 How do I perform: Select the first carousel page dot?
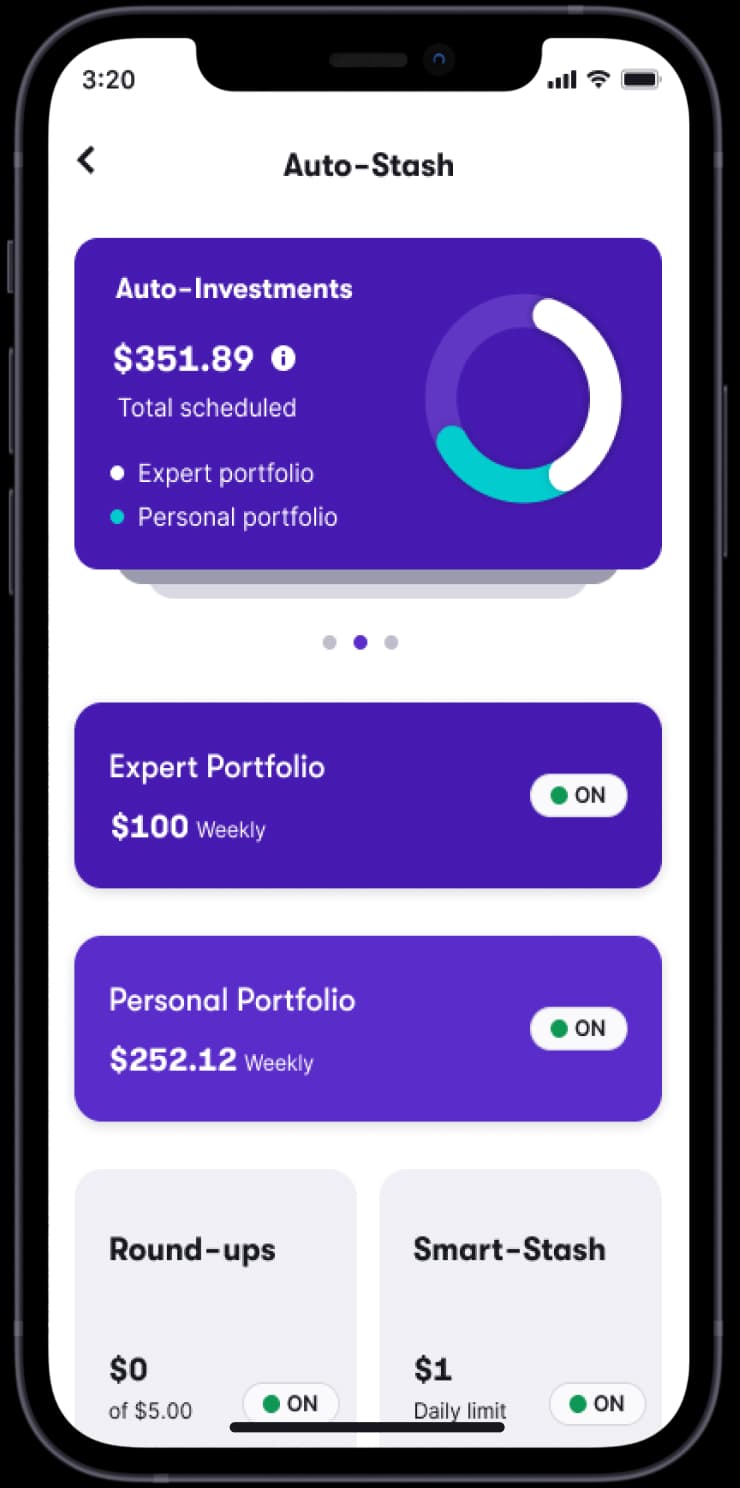pos(330,642)
